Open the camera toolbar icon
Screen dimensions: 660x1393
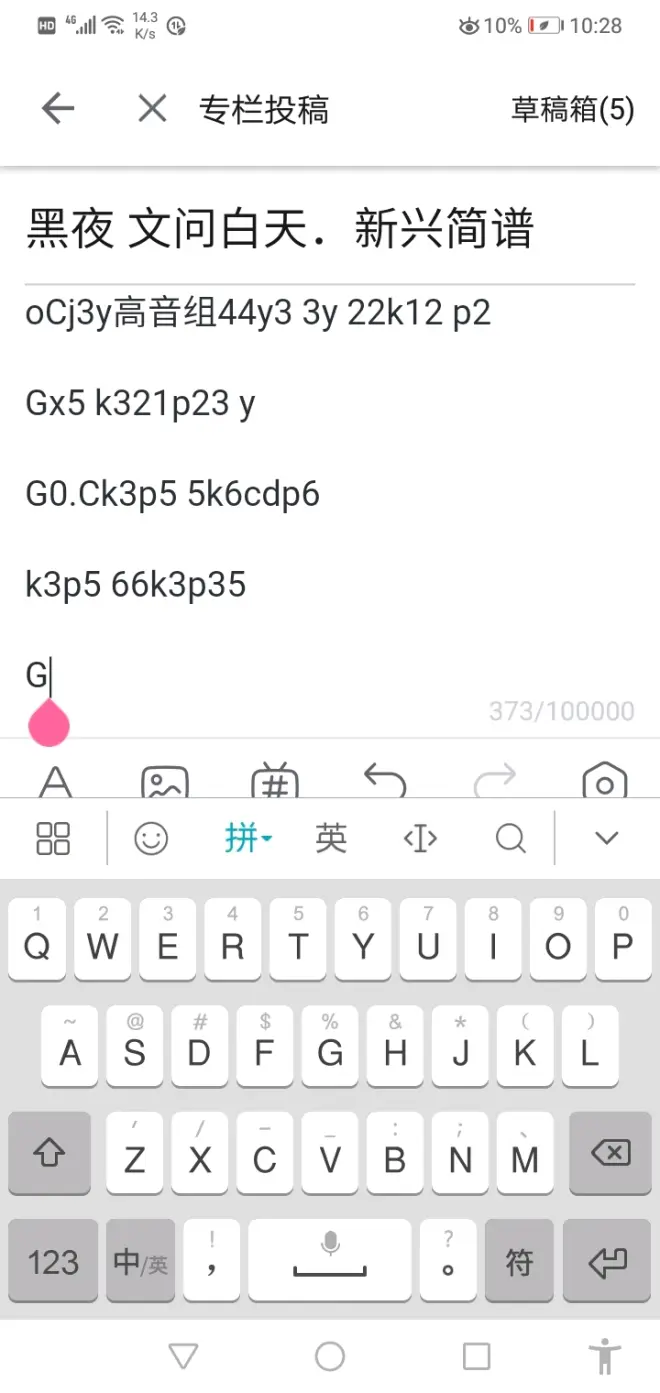(604, 782)
